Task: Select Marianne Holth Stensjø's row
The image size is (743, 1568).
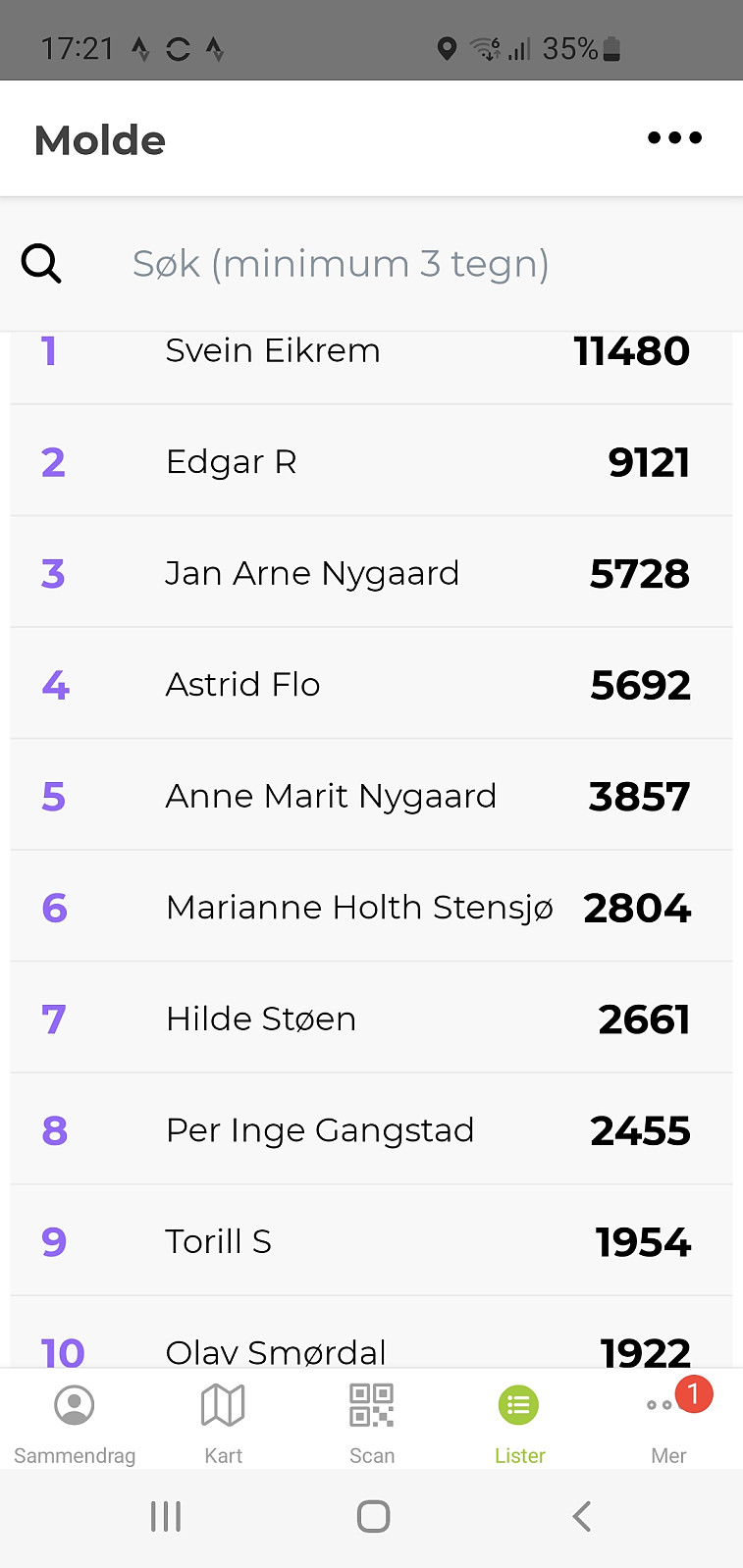Action: click(x=371, y=907)
